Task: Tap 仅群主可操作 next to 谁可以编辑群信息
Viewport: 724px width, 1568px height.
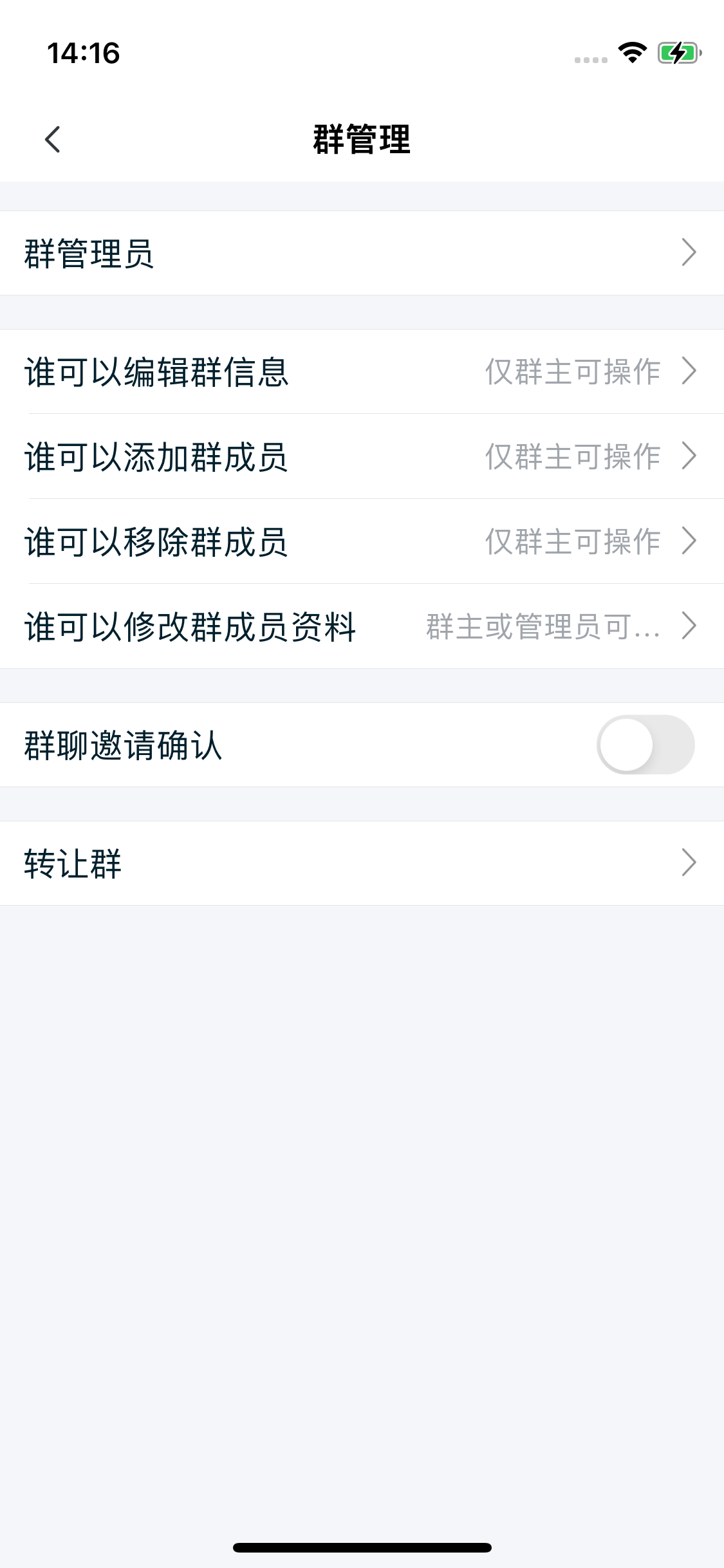Action: click(x=571, y=371)
